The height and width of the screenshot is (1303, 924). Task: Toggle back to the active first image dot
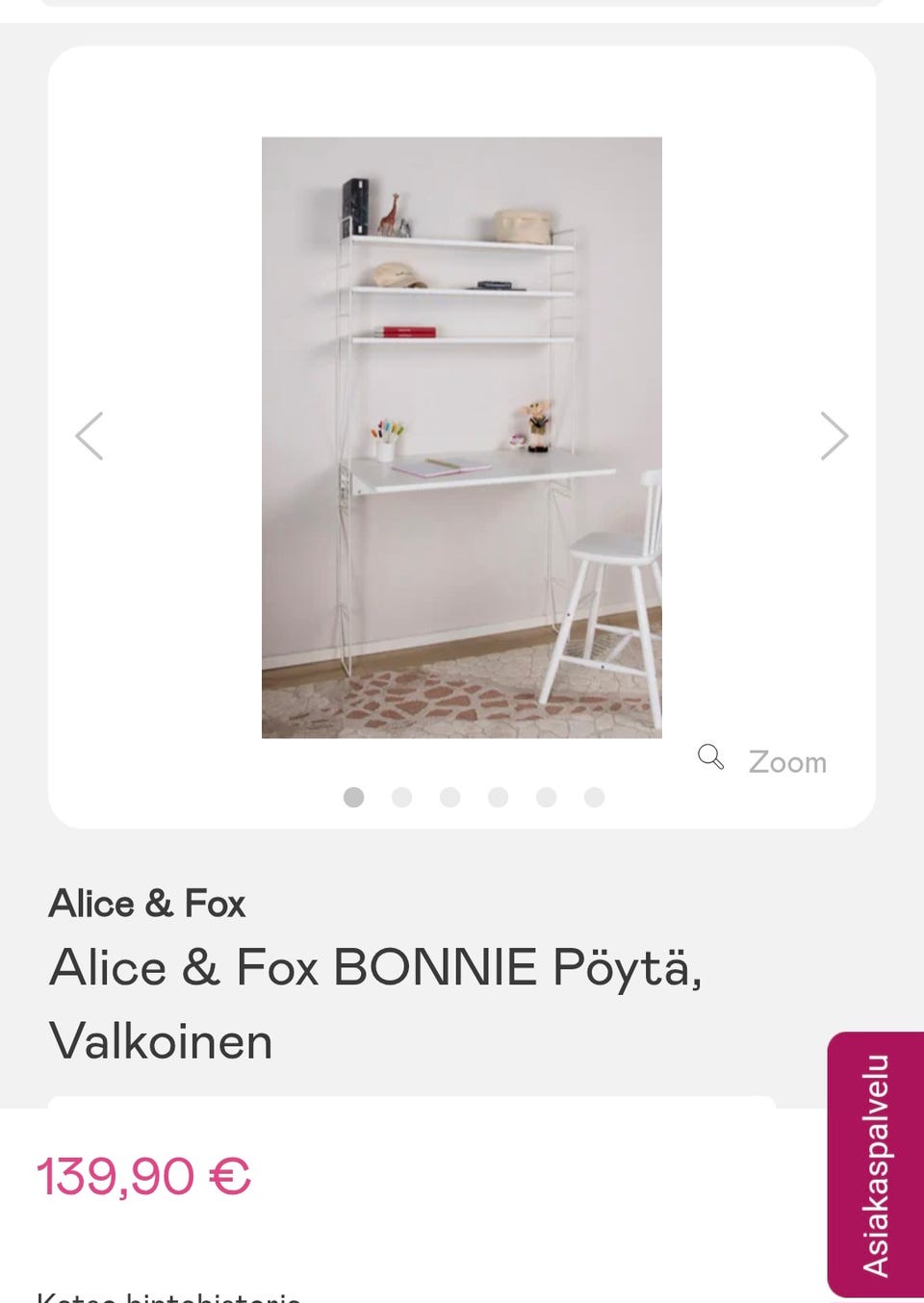pos(354,797)
